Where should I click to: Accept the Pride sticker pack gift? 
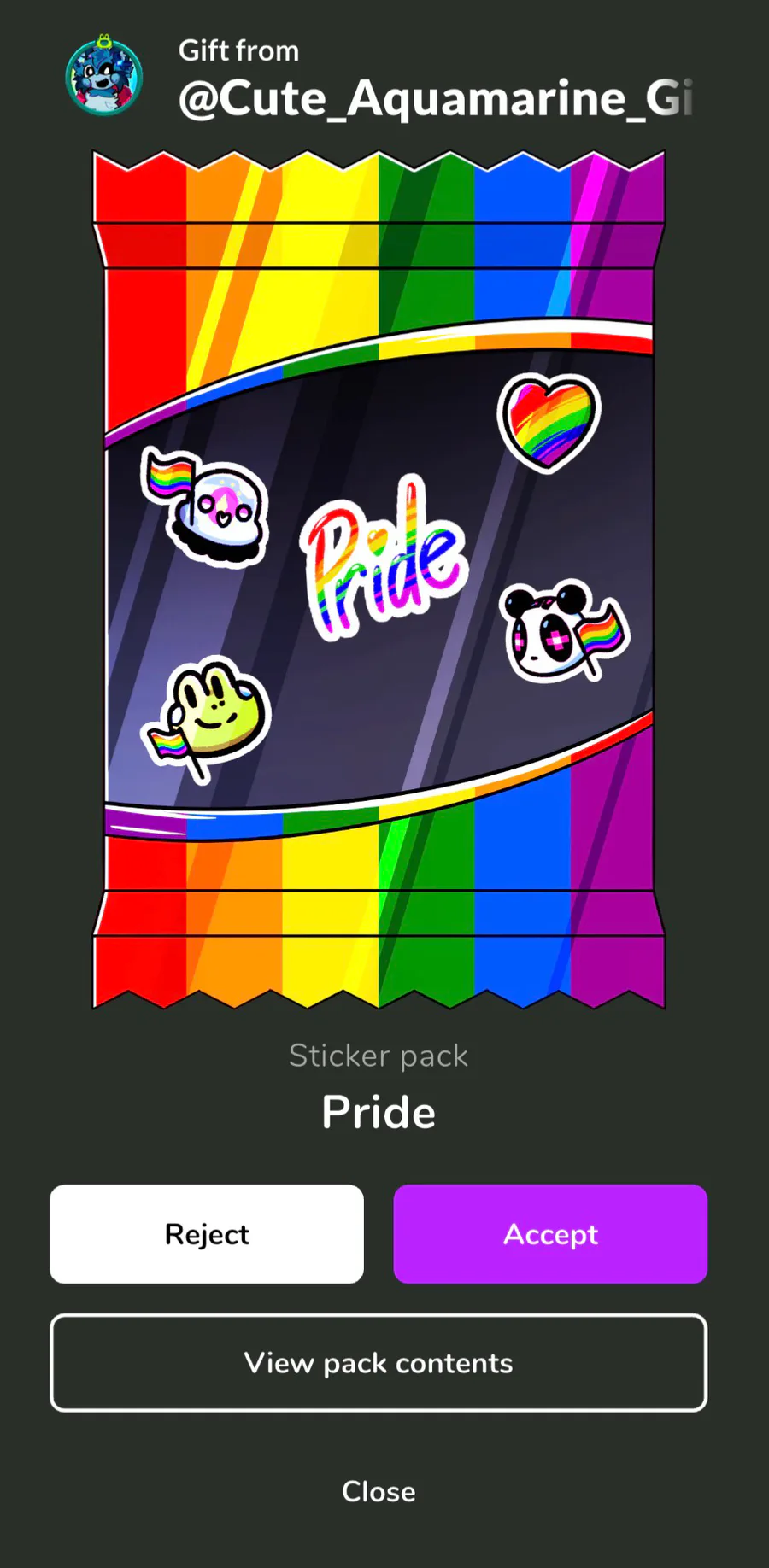pyautogui.click(x=550, y=1233)
